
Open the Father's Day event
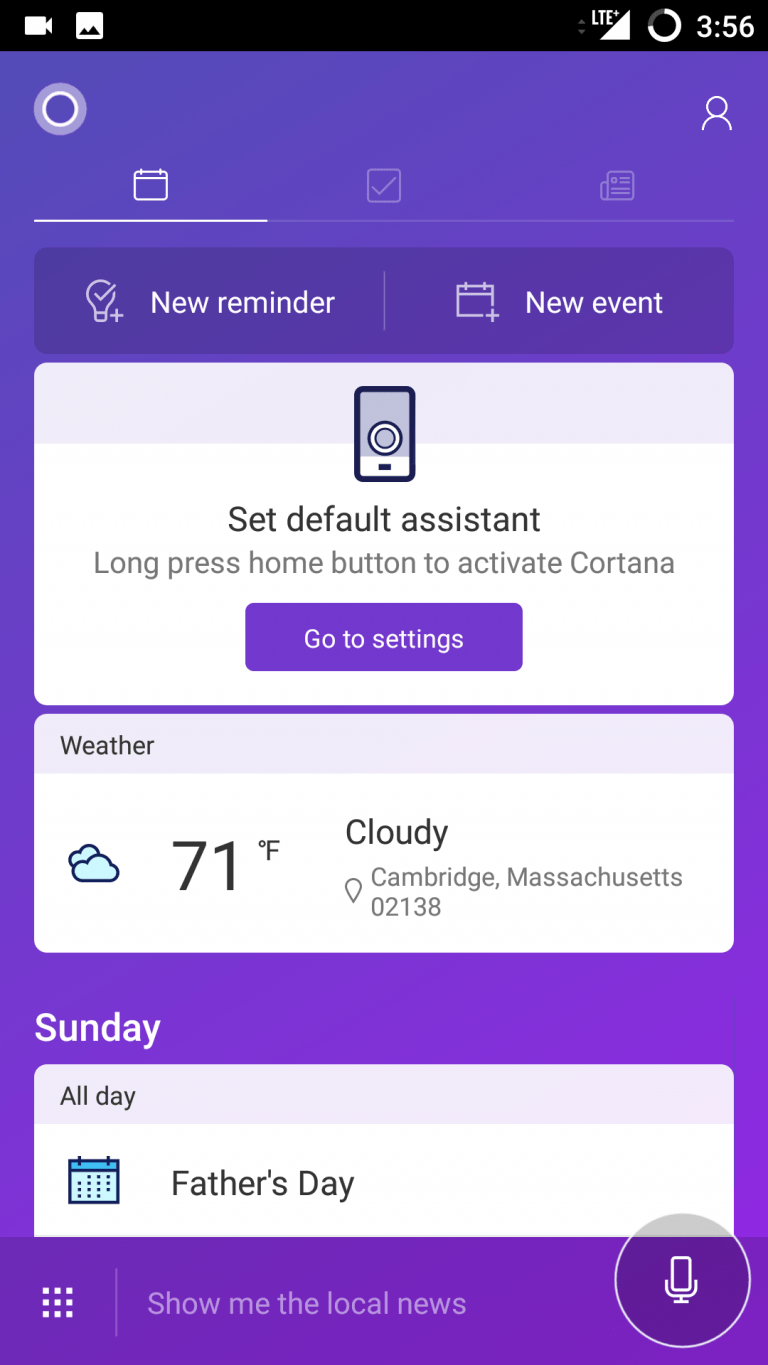click(x=384, y=1183)
